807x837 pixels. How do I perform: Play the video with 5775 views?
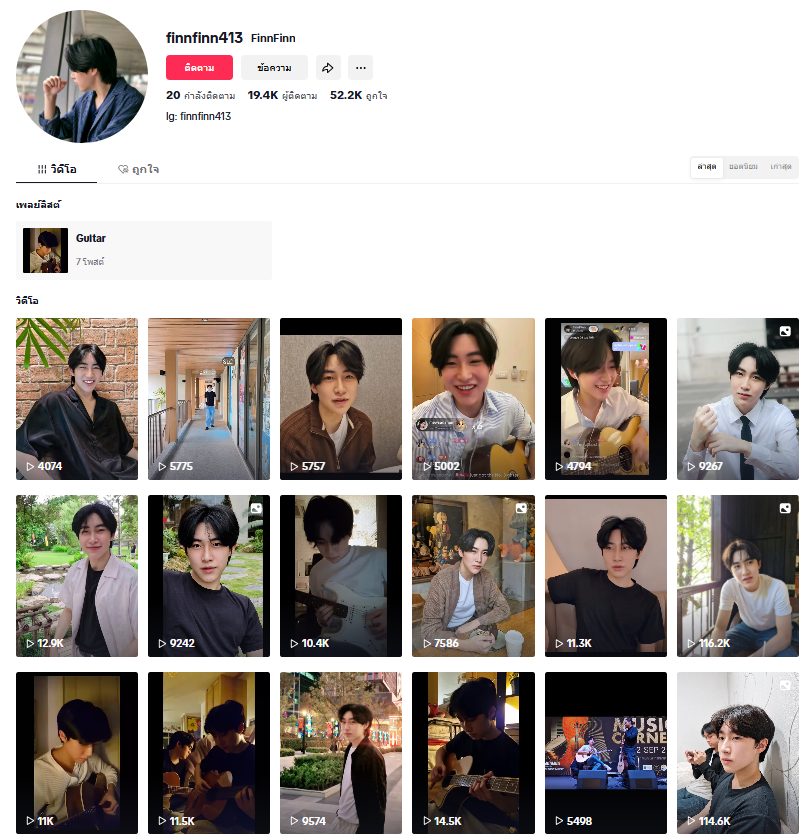click(209, 398)
